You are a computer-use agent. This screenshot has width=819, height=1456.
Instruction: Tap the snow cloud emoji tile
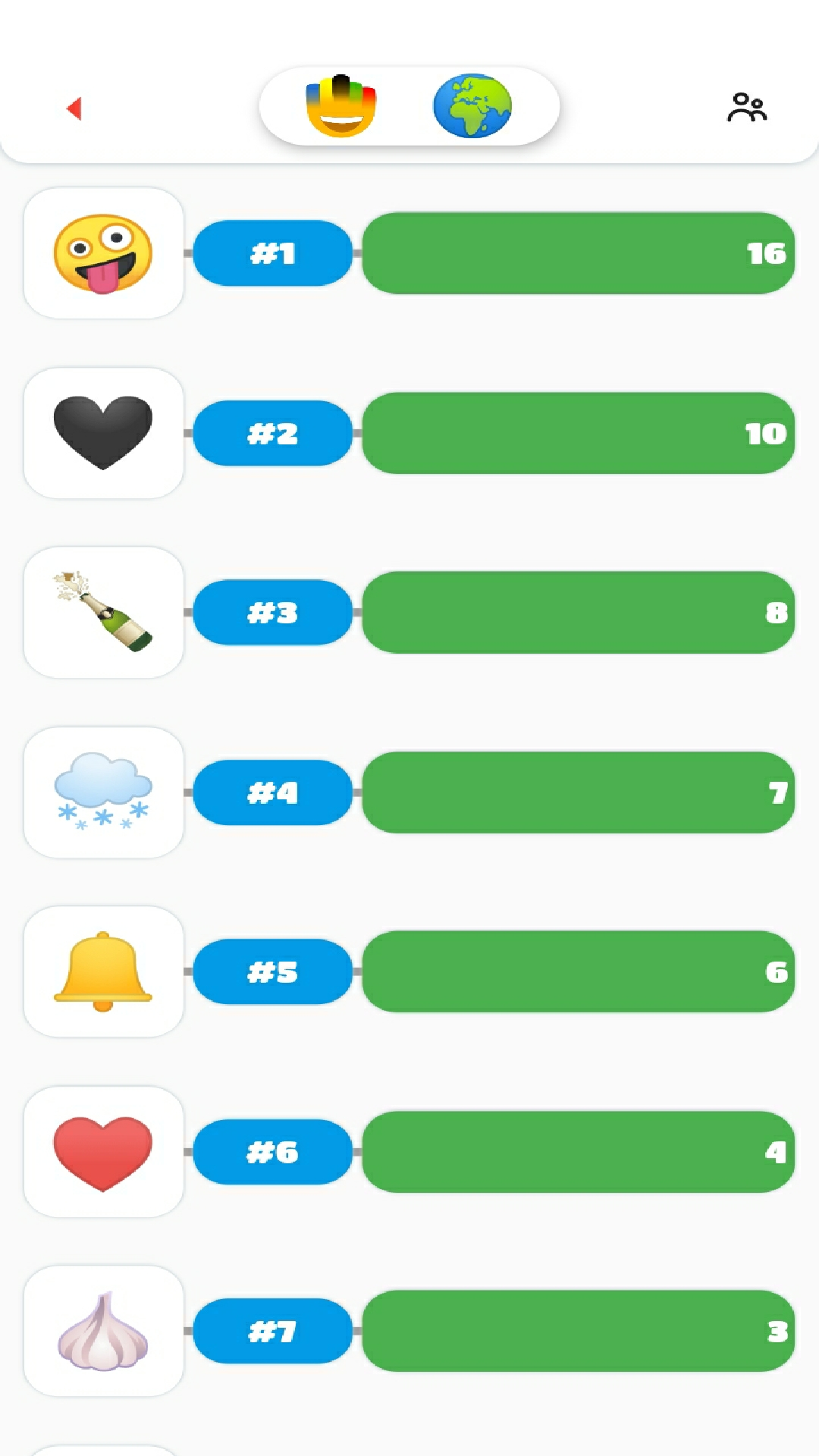[x=104, y=792]
